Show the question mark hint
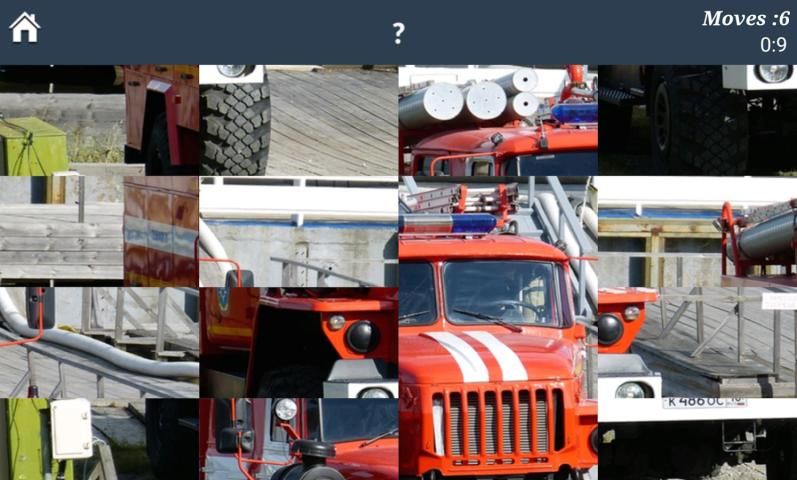The image size is (797, 480). (x=398, y=33)
